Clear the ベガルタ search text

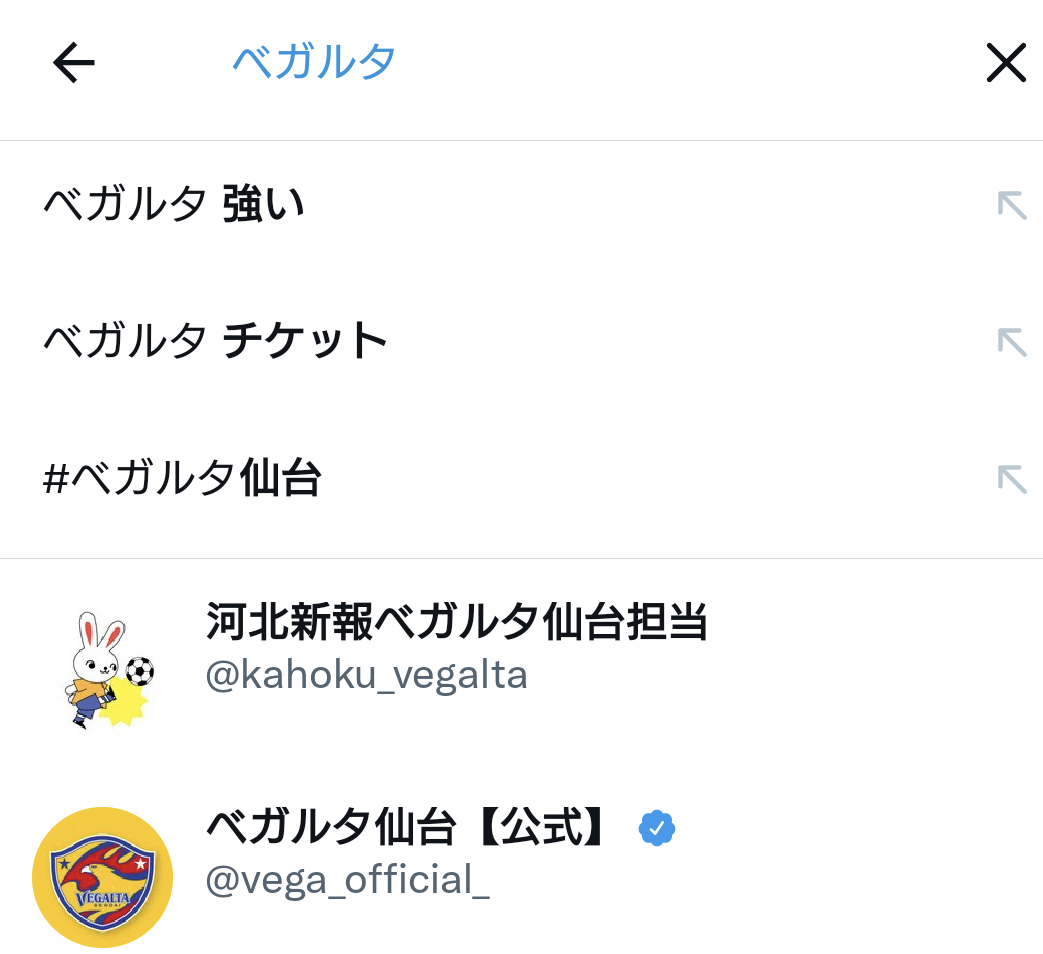[1005, 64]
